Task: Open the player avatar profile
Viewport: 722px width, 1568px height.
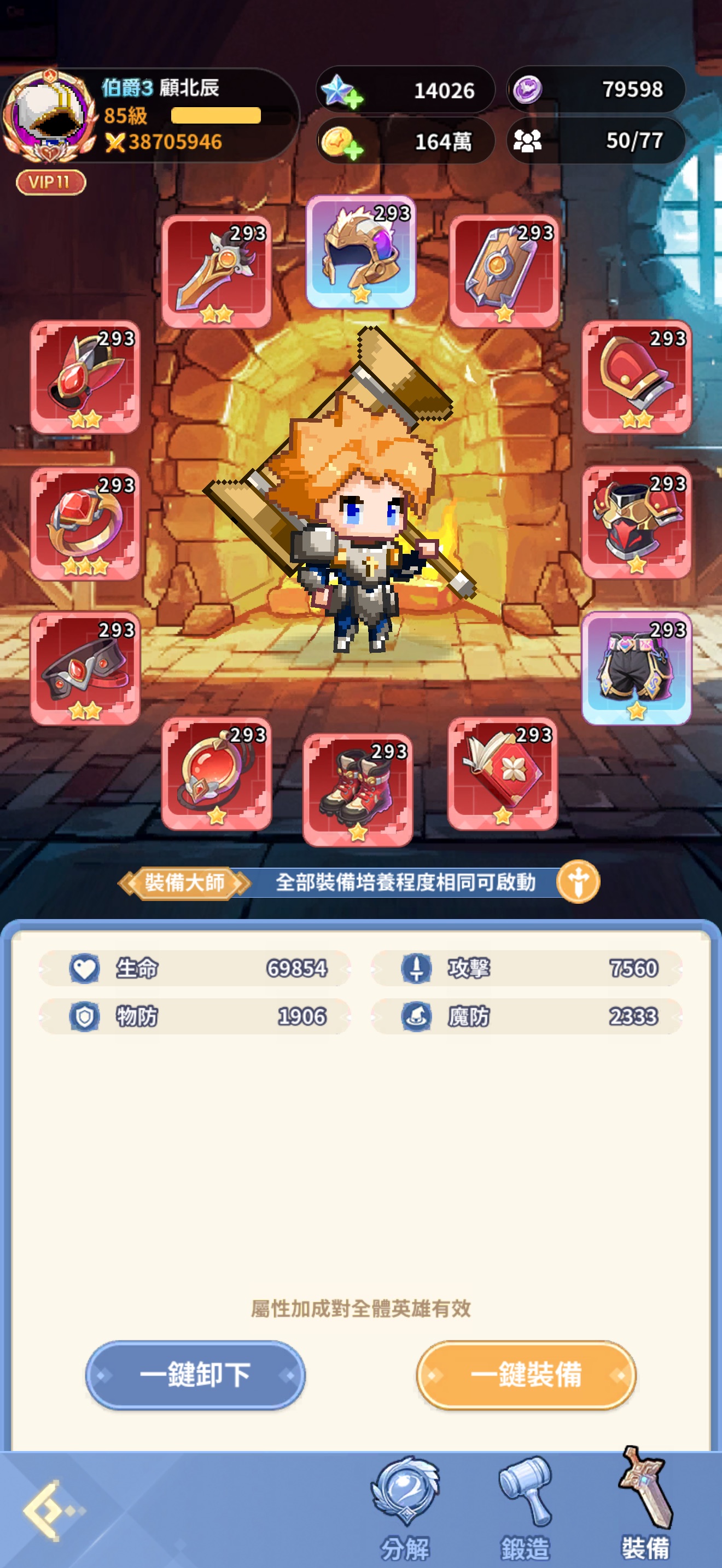Action: pos(50,116)
